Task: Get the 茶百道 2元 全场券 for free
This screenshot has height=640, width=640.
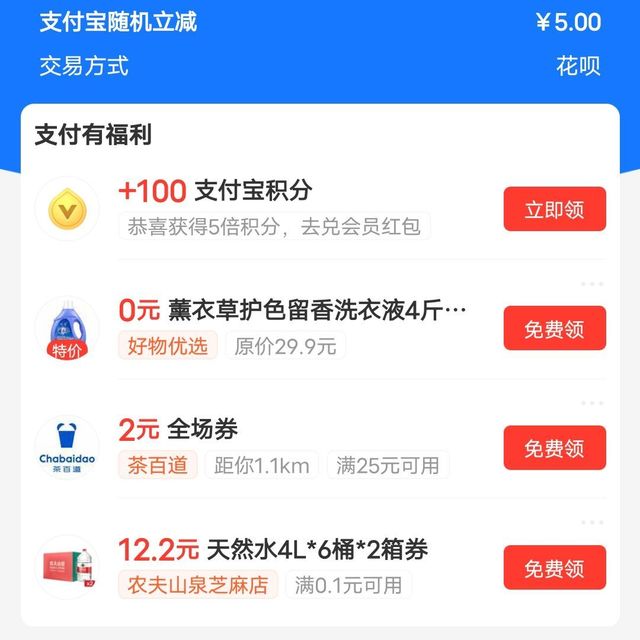Action: coord(554,448)
